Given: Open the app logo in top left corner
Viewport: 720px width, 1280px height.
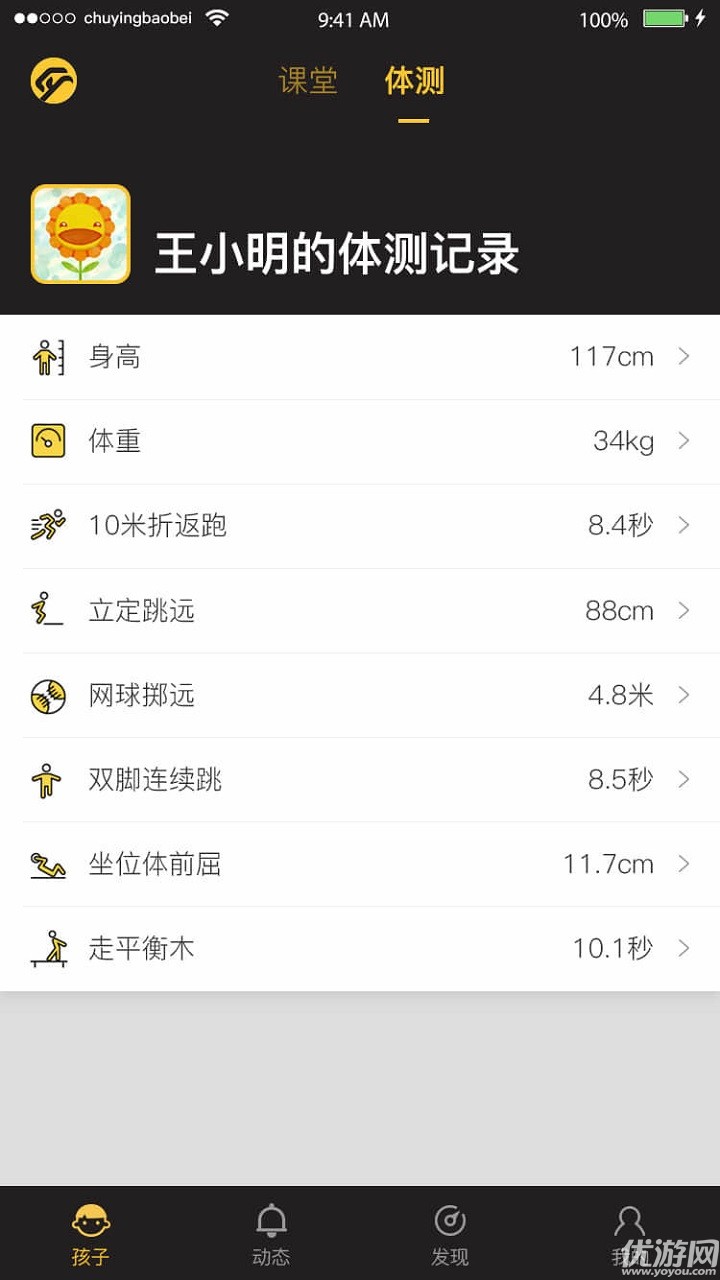Looking at the screenshot, I should click(54, 81).
